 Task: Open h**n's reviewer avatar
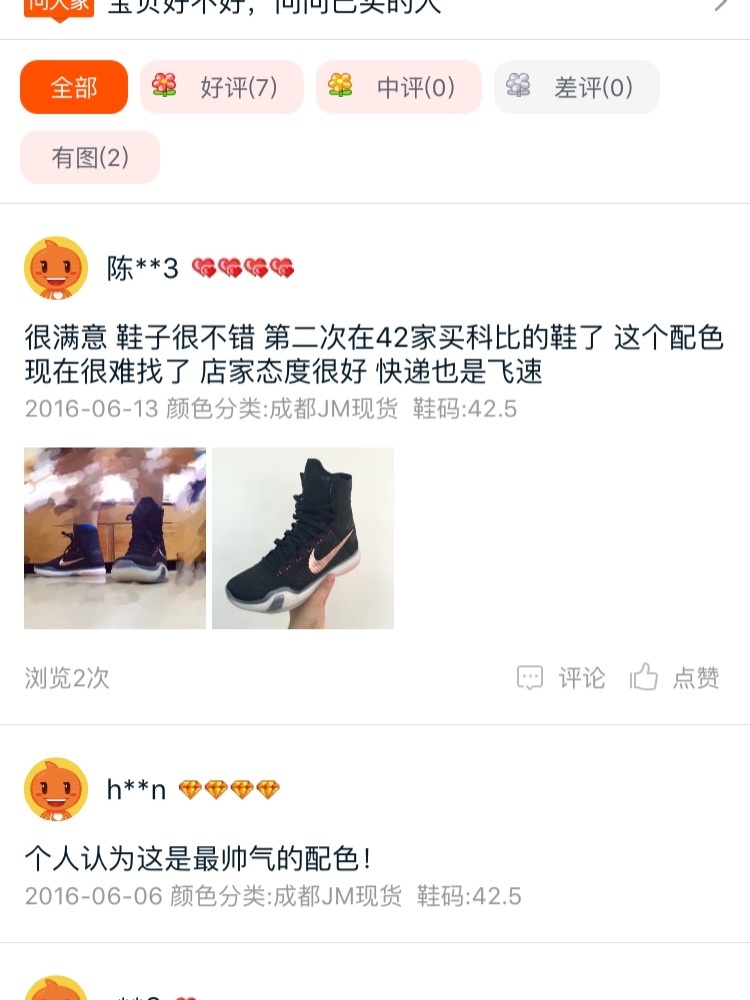56,789
